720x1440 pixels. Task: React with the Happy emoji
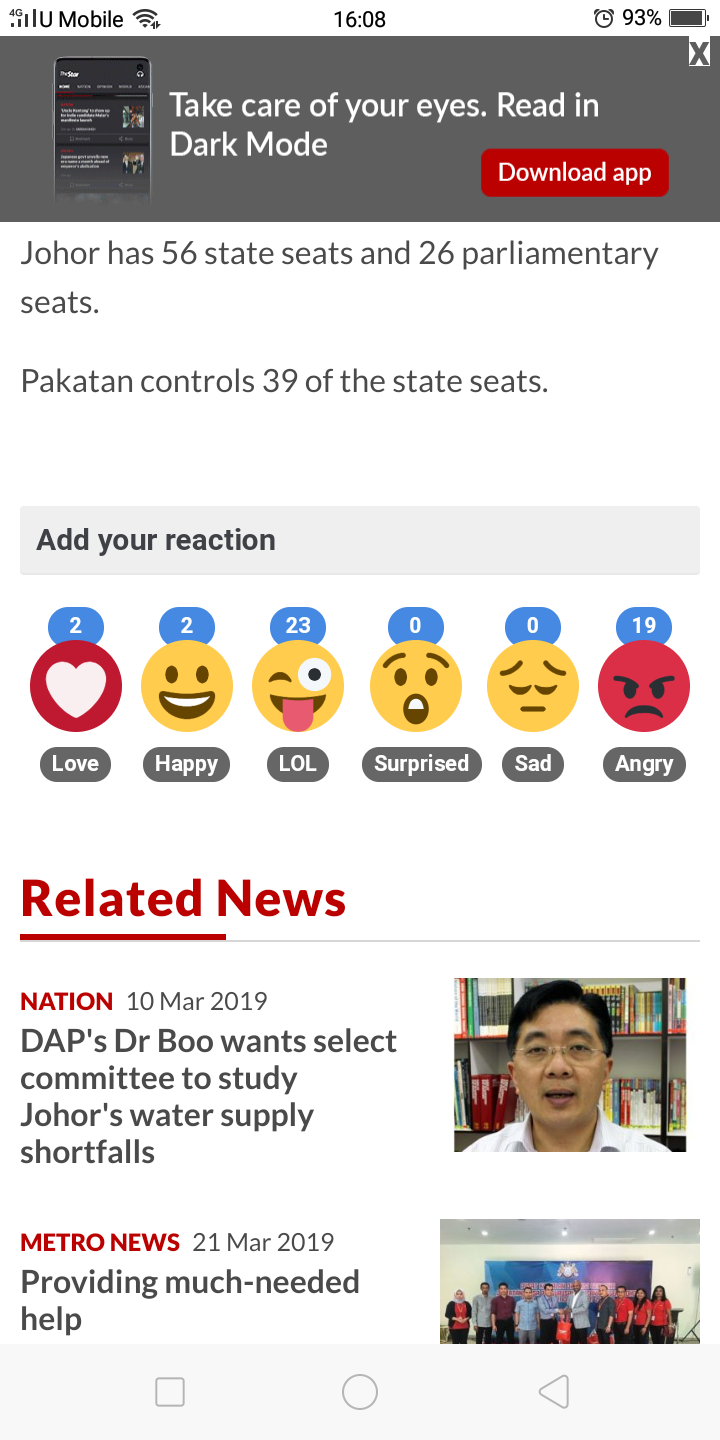click(x=187, y=686)
